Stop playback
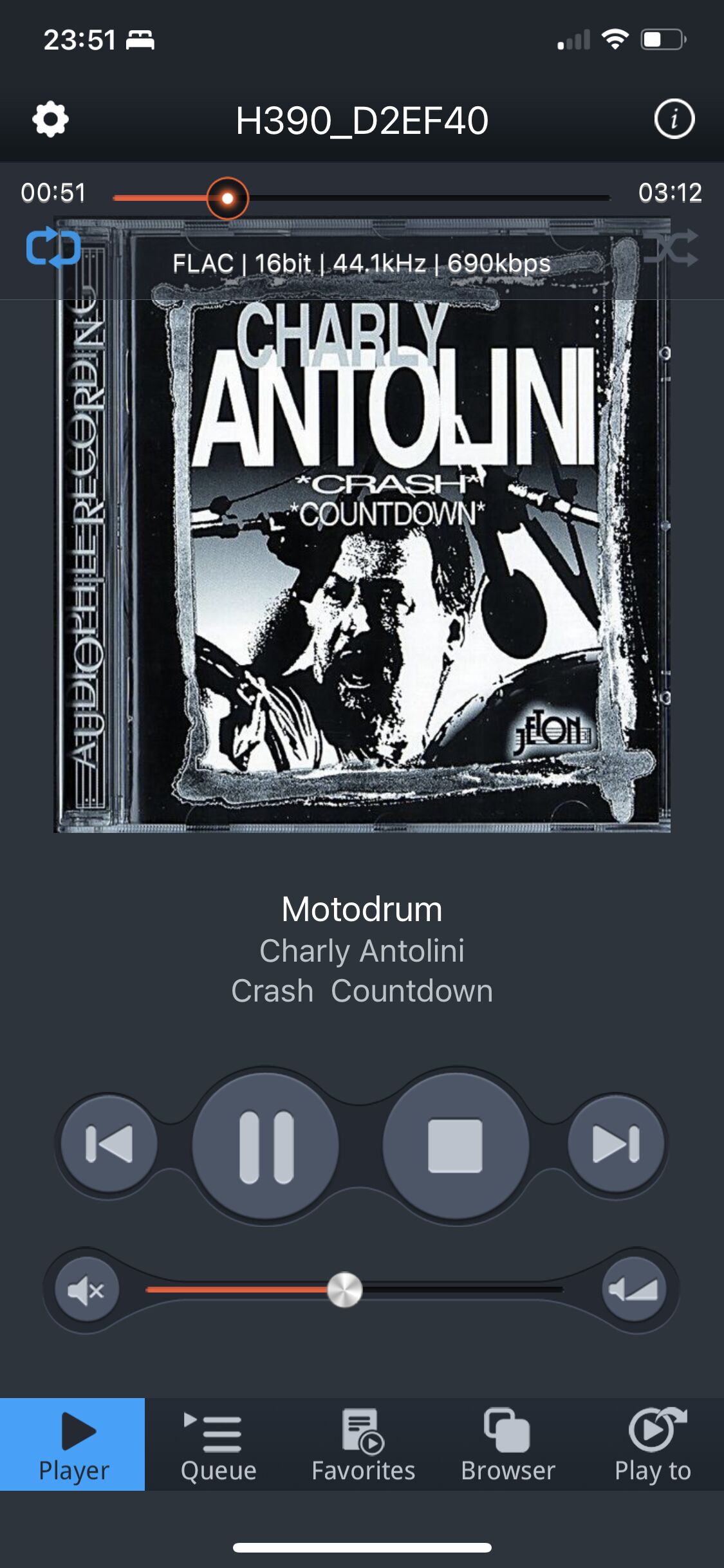 [x=456, y=1146]
